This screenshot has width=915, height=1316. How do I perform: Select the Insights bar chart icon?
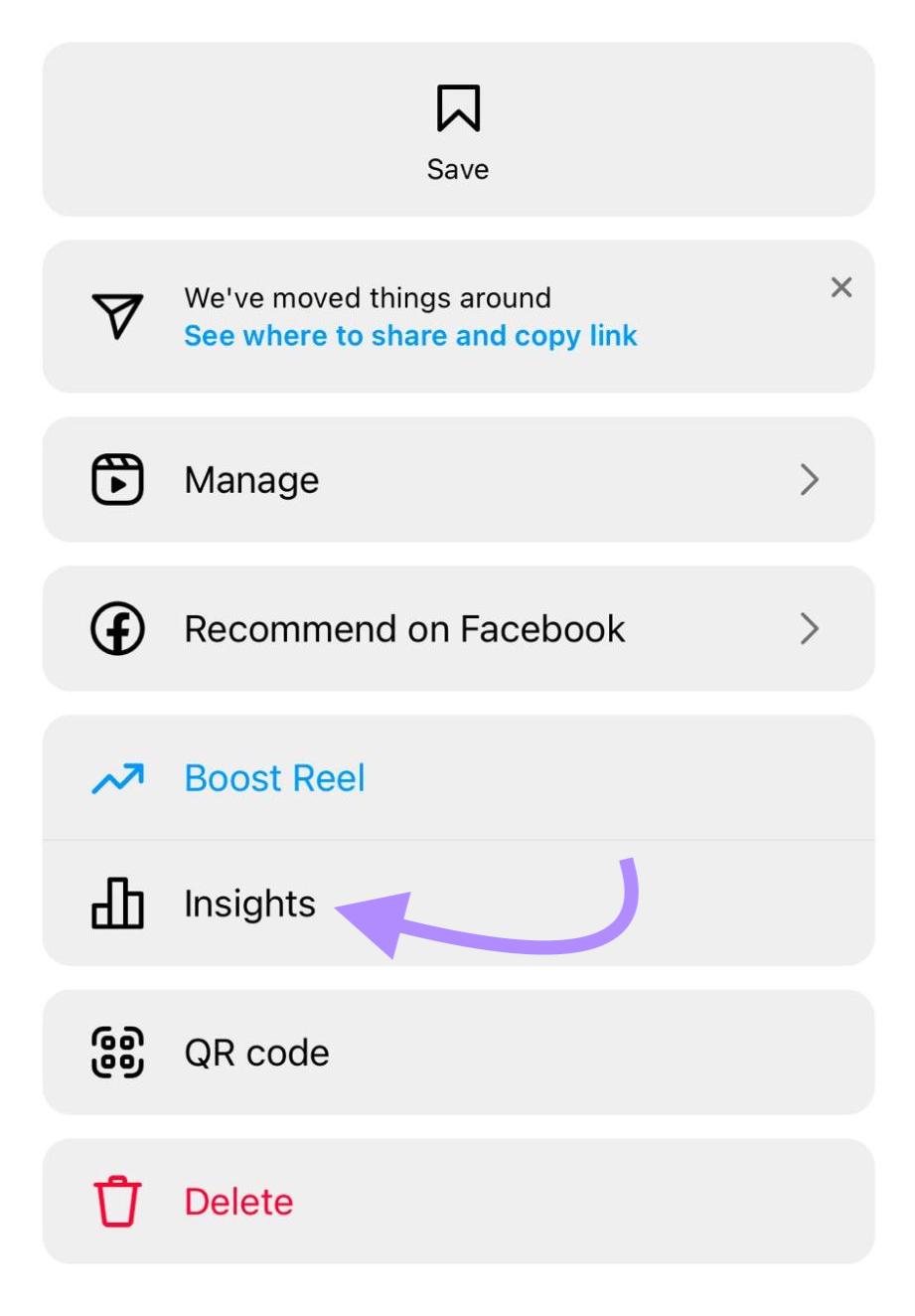click(119, 903)
